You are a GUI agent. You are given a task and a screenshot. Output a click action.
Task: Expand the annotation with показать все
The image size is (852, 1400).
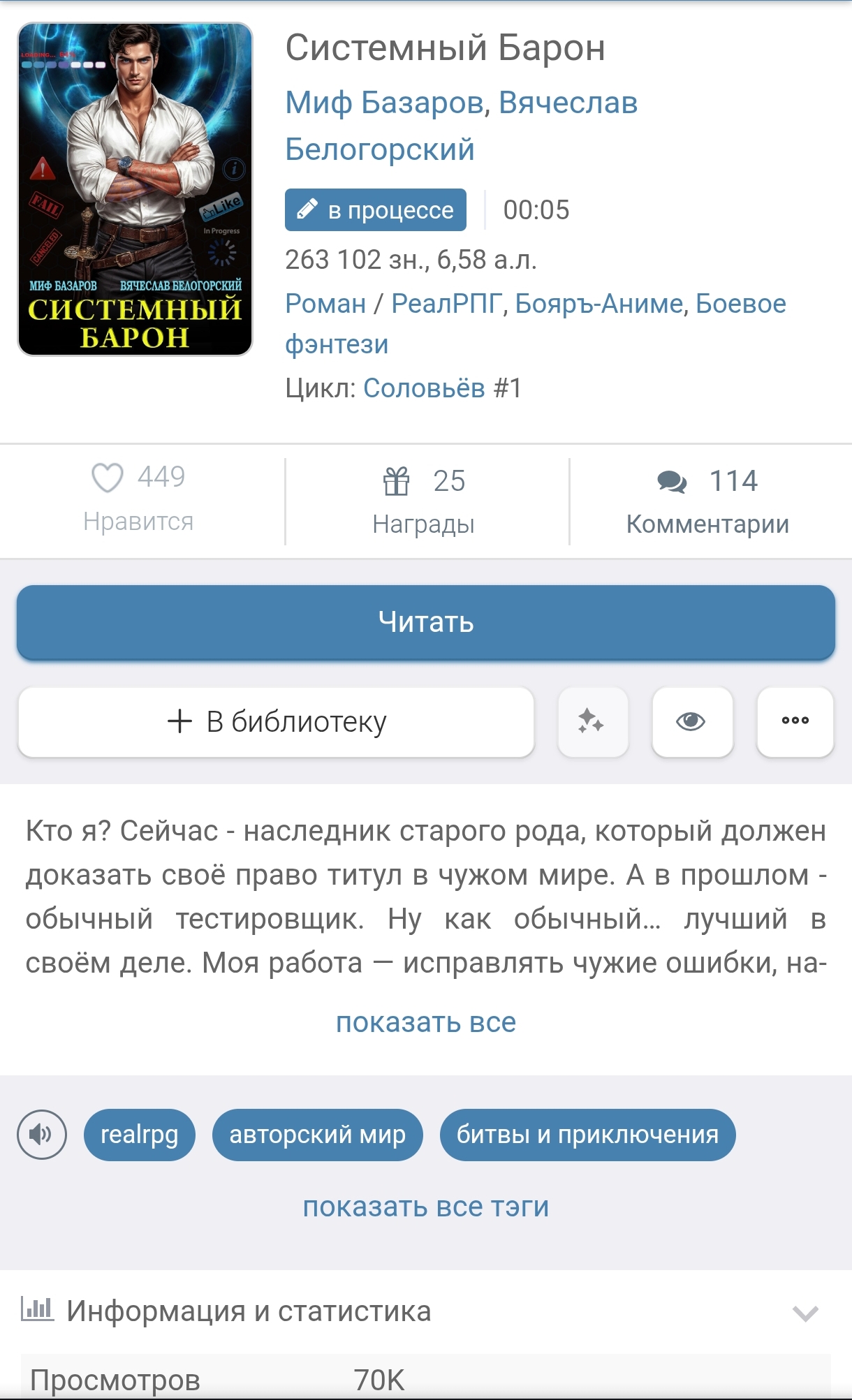click(x=426, y=1022)
